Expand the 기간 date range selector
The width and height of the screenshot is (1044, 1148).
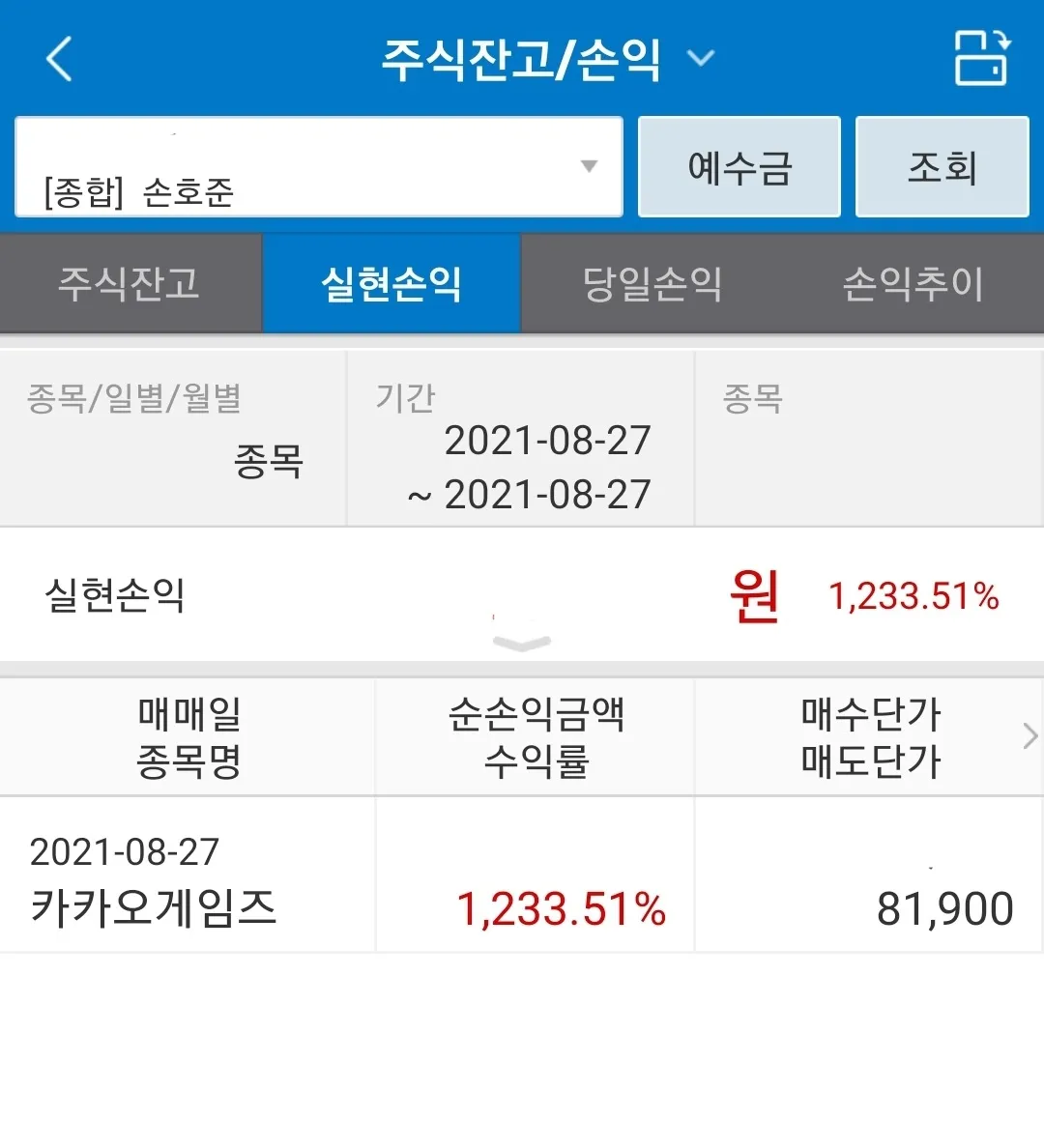tap(519, 440)
